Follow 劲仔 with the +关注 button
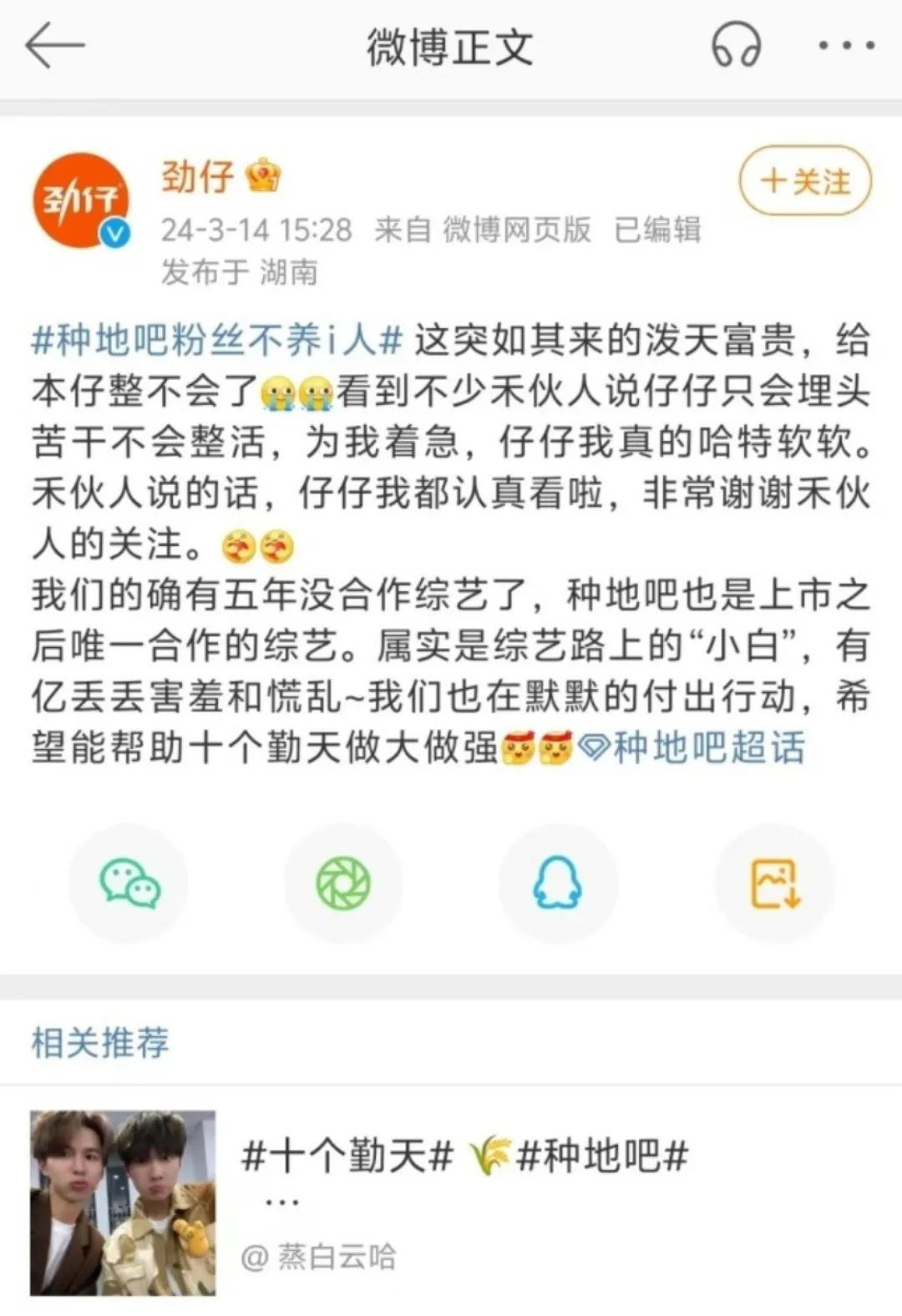Viewport: 902px width, 1316px height. 805,181
